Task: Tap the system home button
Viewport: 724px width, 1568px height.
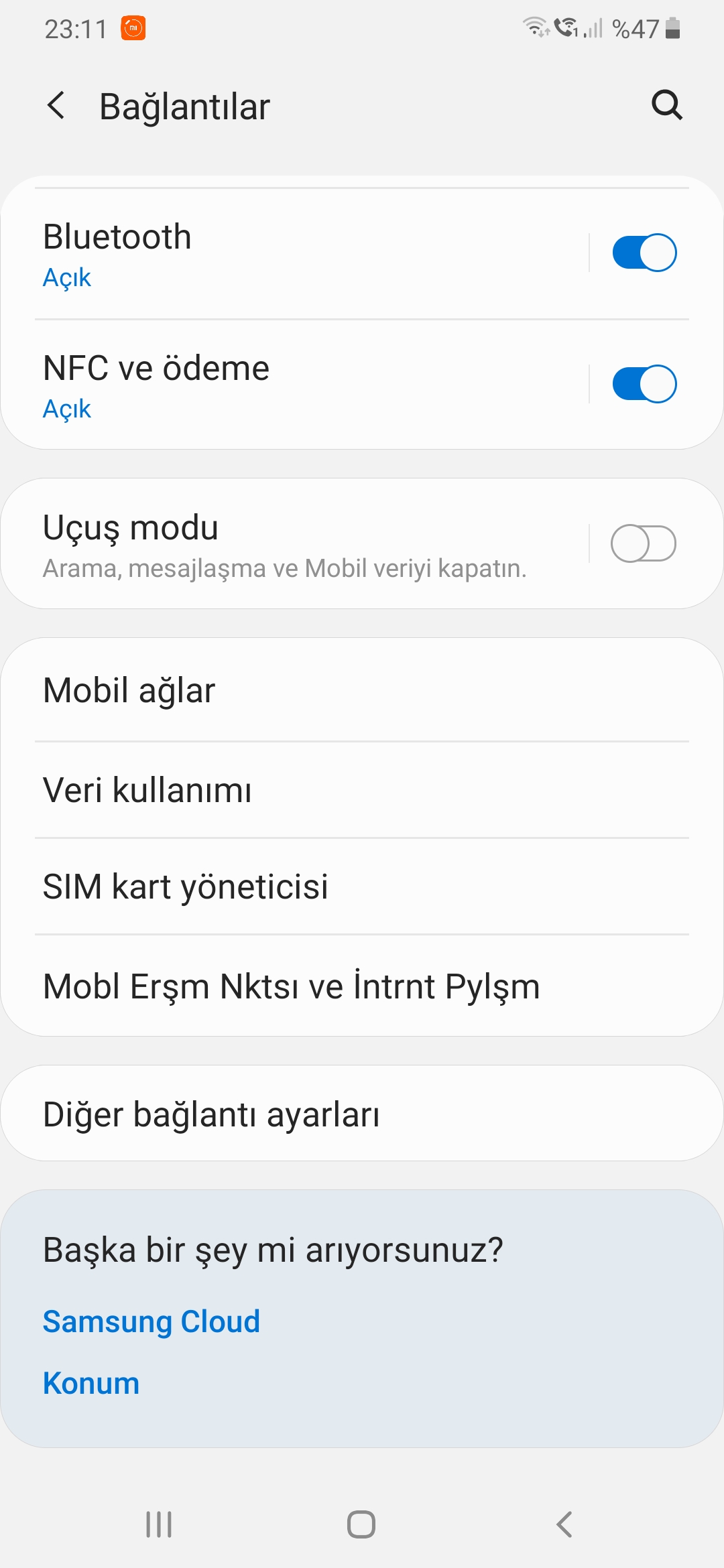Action: (x=361, y=1524)
